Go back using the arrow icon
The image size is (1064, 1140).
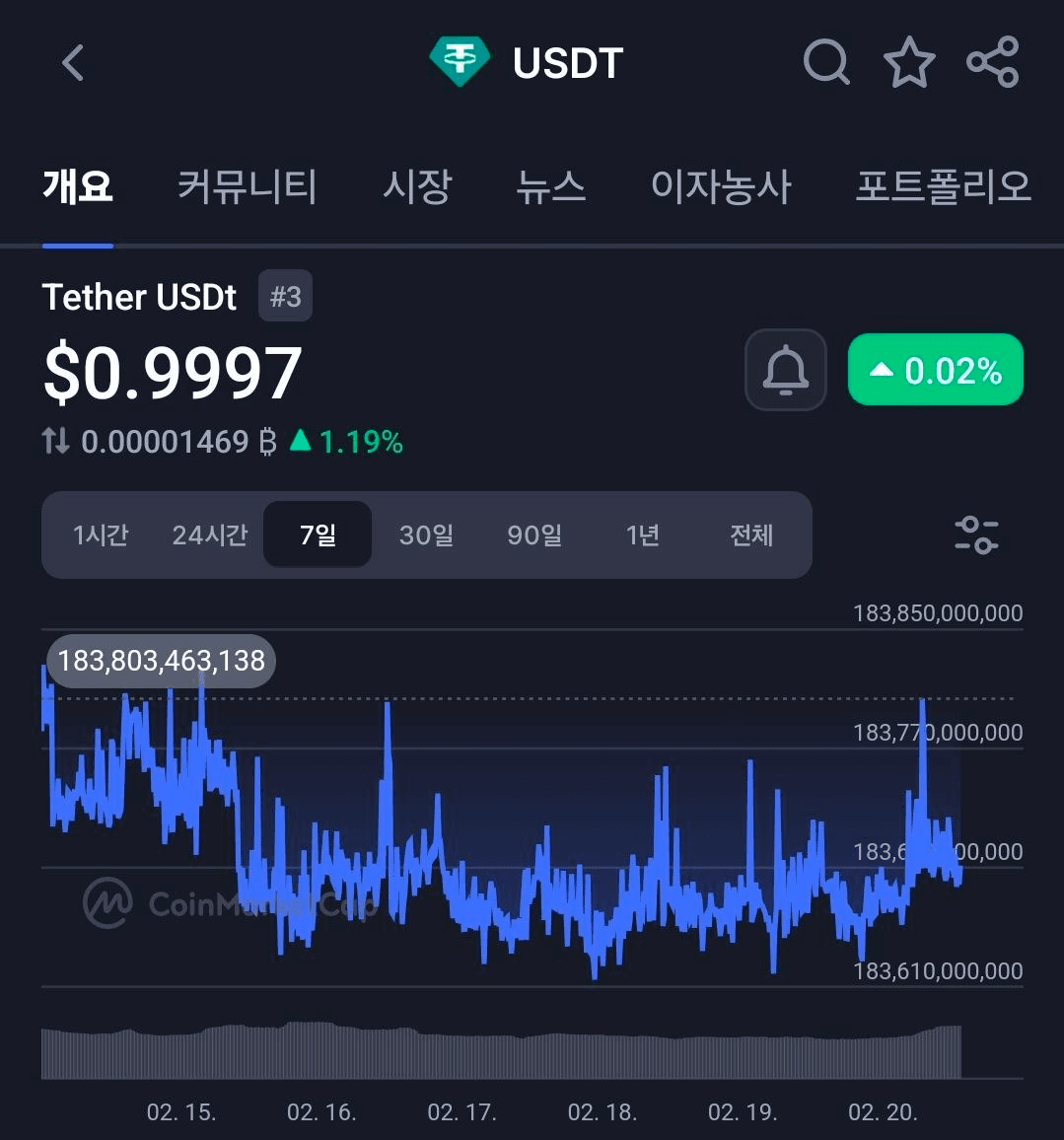tap(73, 63)
